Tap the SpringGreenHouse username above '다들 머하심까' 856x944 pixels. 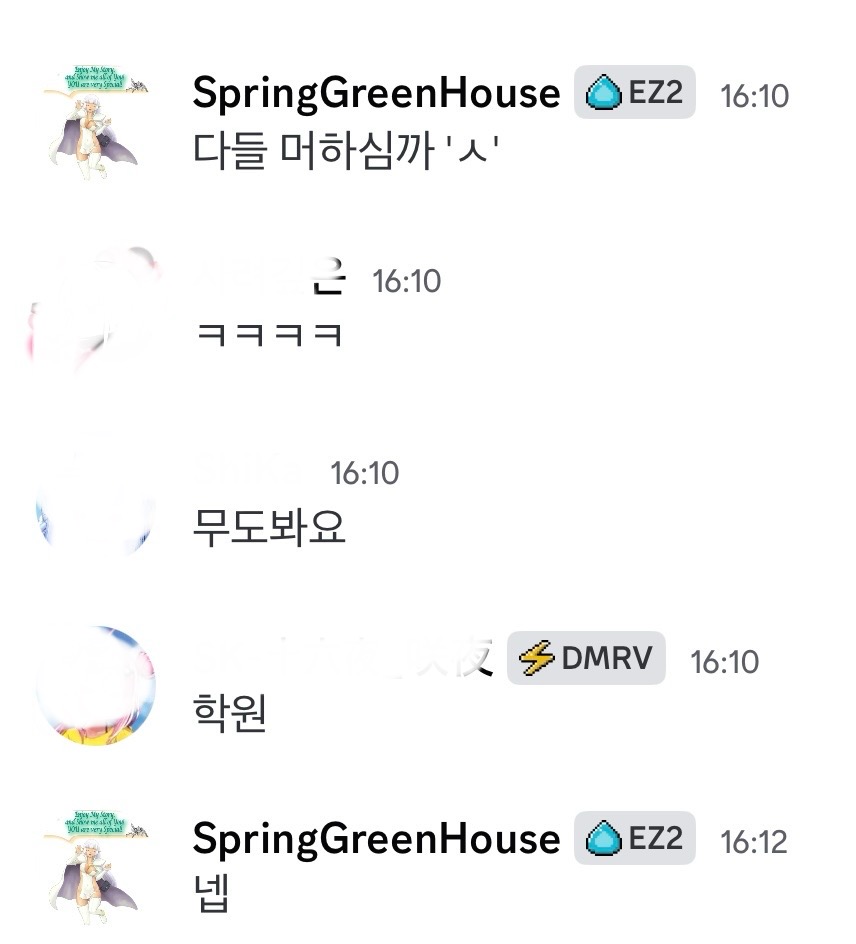point(375,93)
